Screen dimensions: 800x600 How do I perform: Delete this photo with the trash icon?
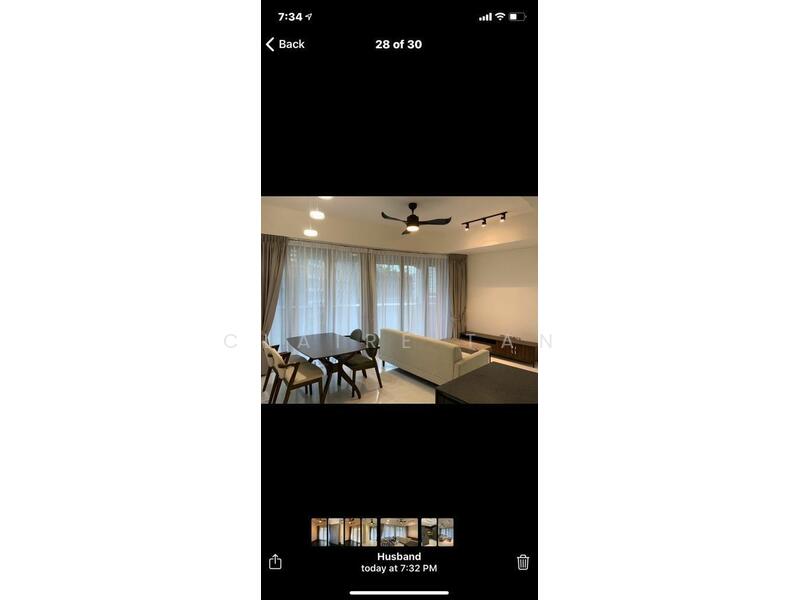(x=523, y=562)
